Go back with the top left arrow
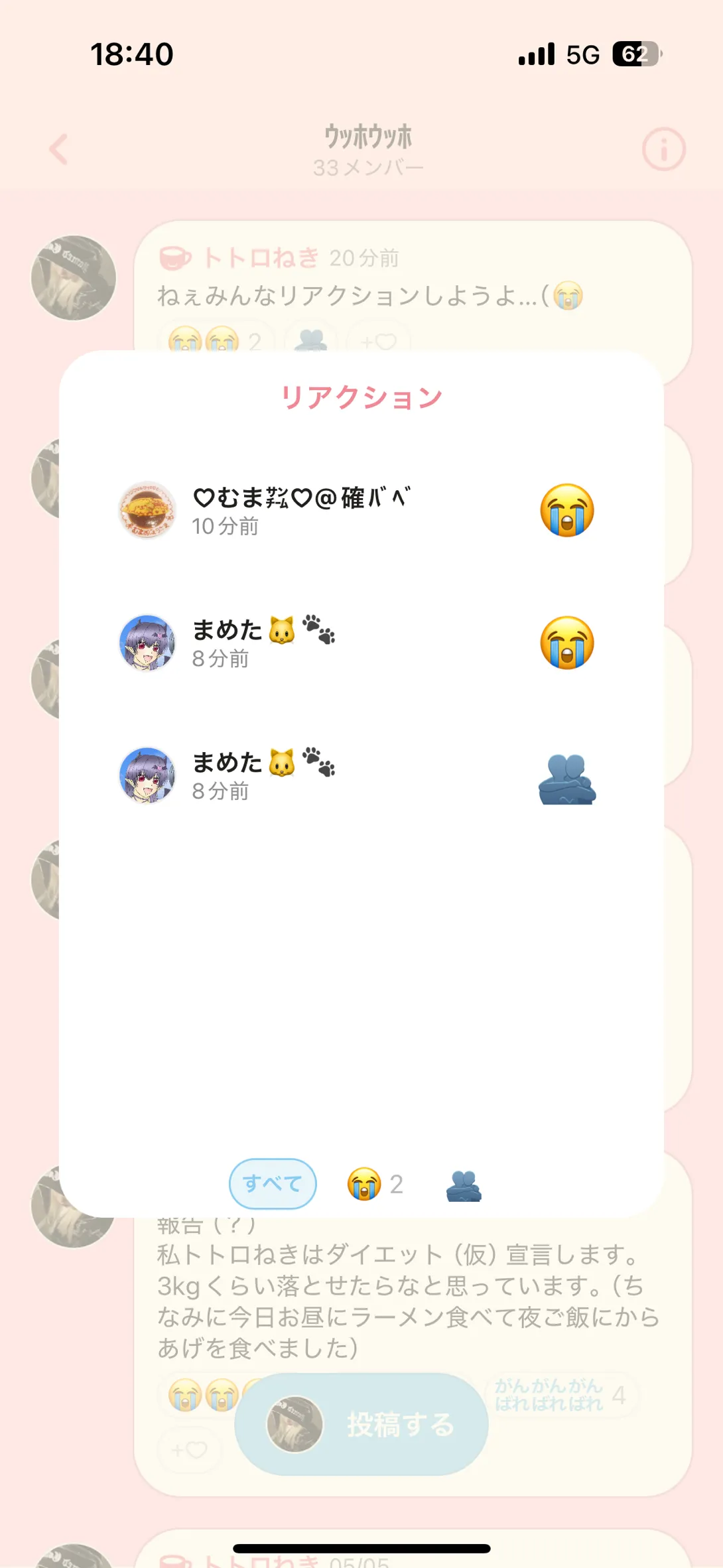 click(x=59, y=149)
